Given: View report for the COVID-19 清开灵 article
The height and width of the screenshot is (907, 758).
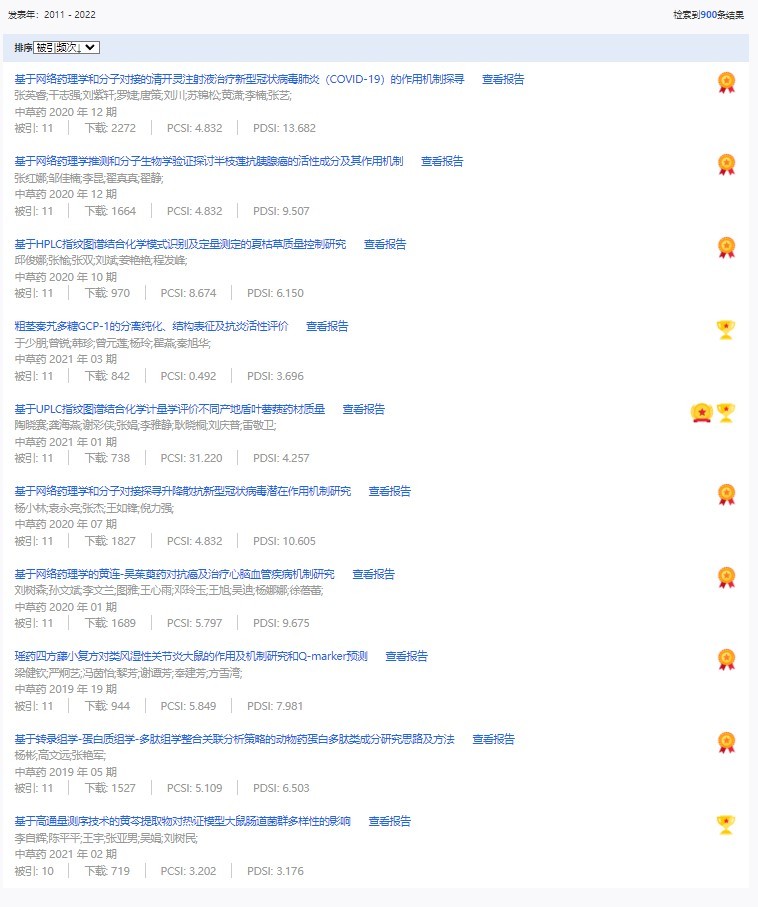Looking at the screenshot, I should point(503,79).
